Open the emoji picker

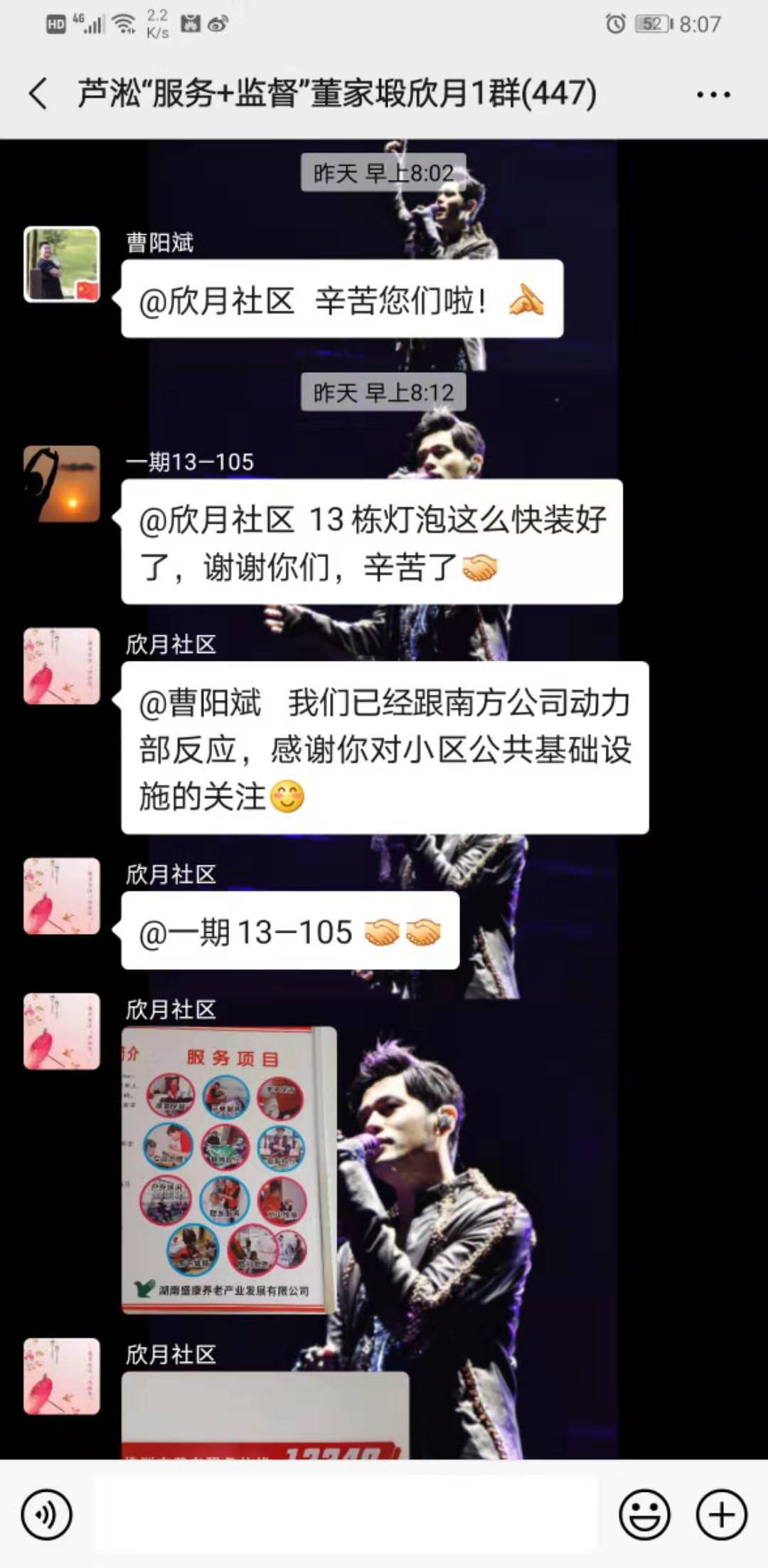point(644,1515)
